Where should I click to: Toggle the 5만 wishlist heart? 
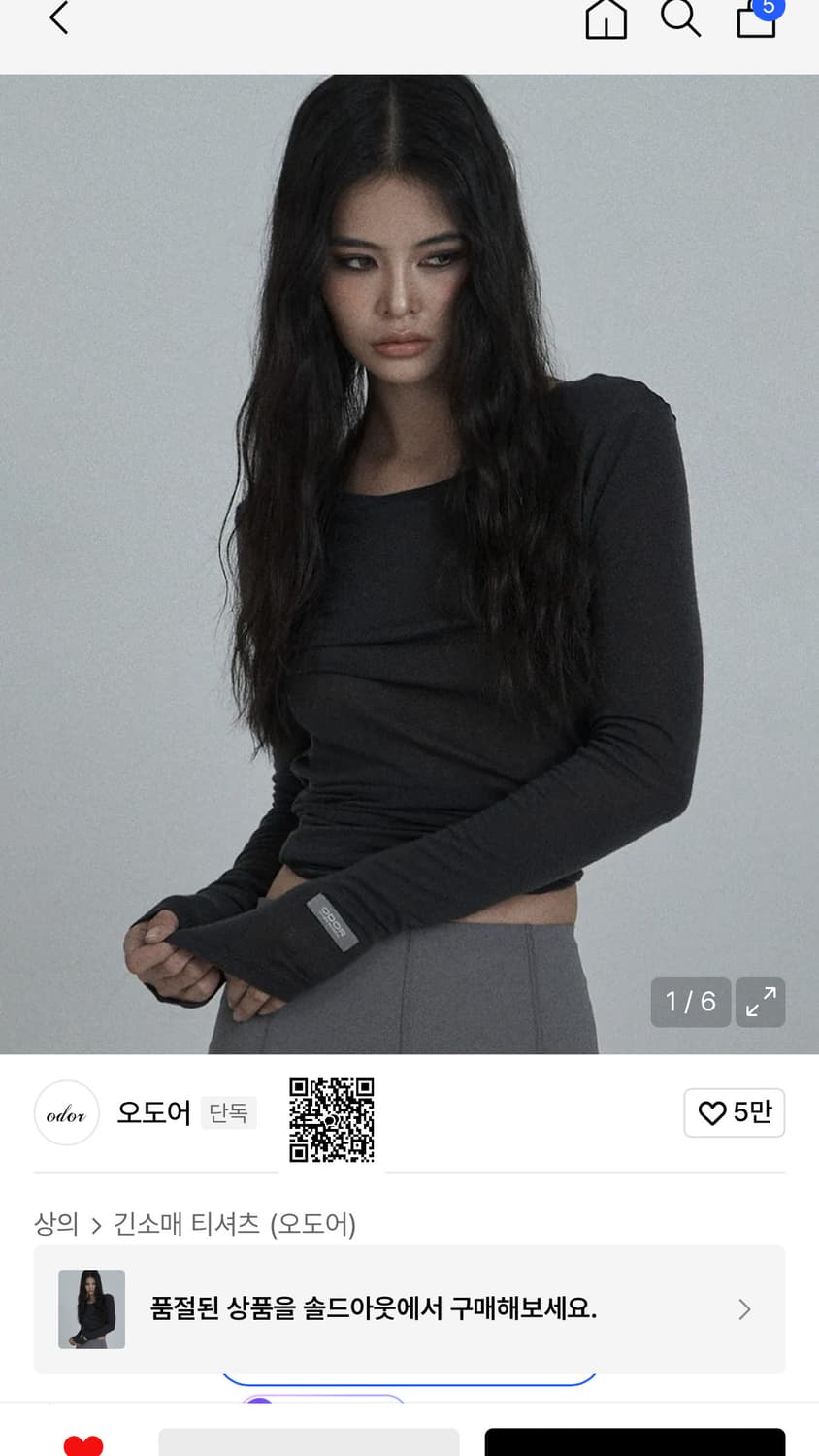[735, 1113]
